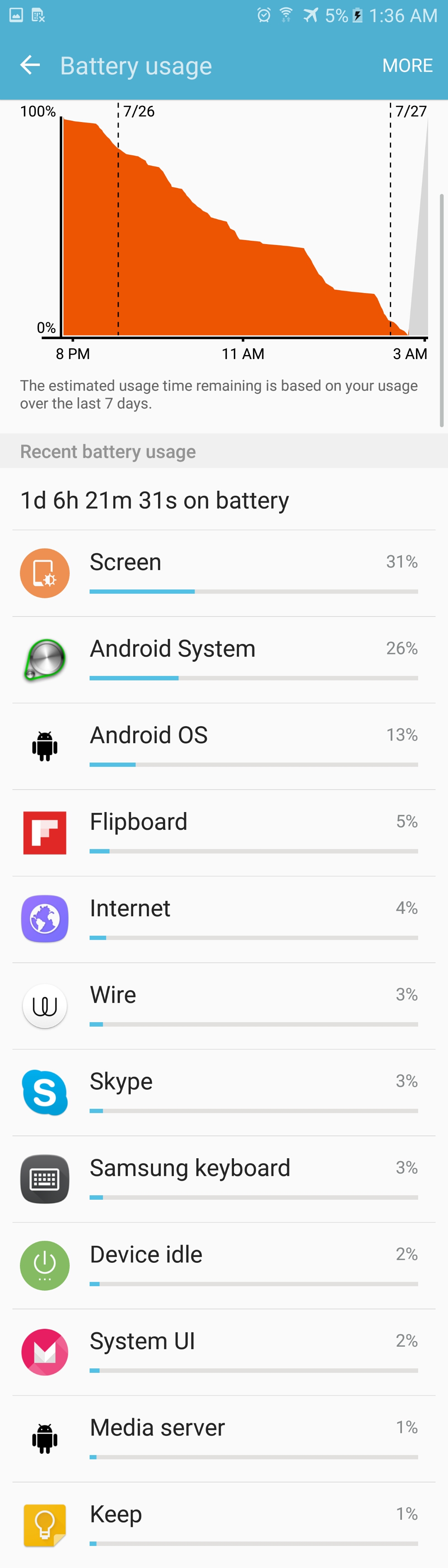The width and height of the screenshot is (448, 1568).
Task: Select the Flipboard battery entry
Action: (x=224, y=832)
